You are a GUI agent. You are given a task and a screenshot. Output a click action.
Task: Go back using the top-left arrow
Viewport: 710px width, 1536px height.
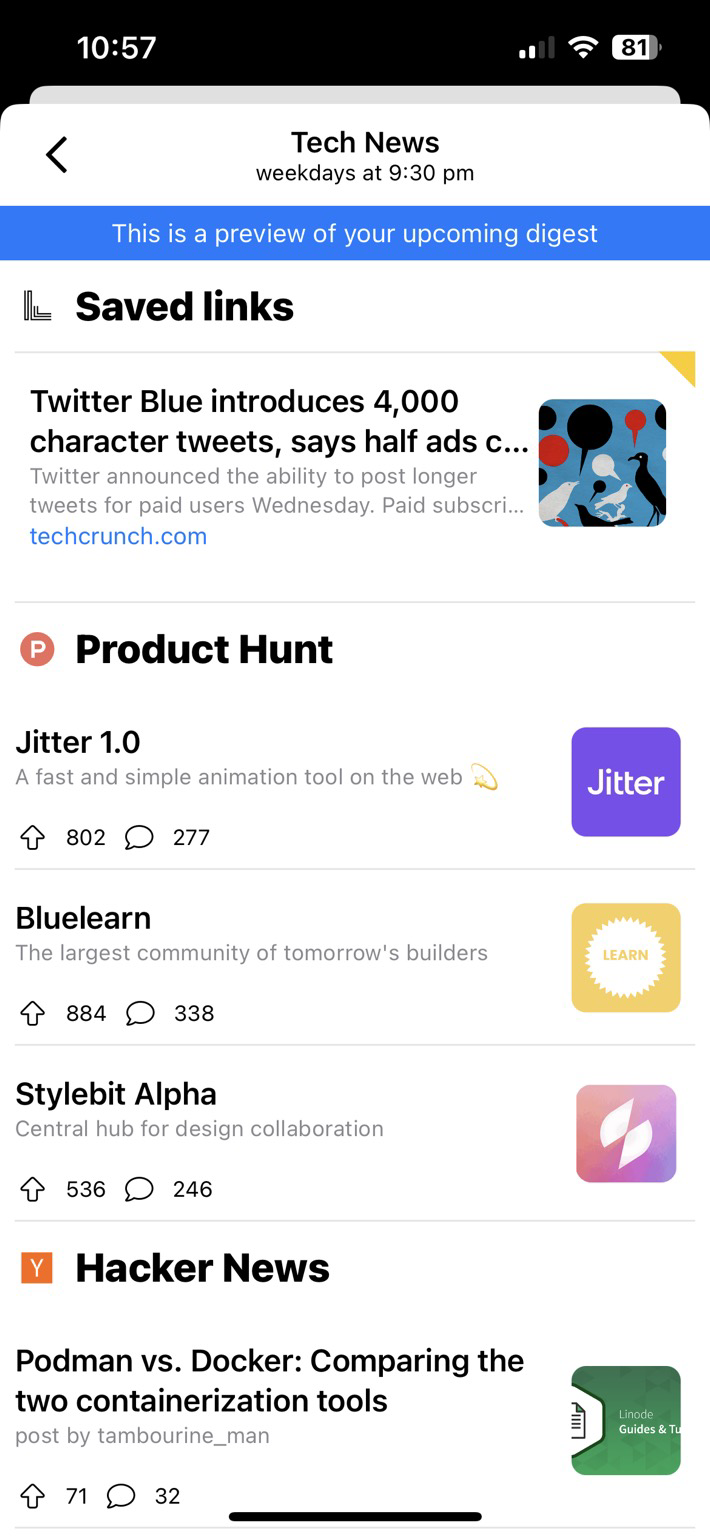[x=57, y=155]
